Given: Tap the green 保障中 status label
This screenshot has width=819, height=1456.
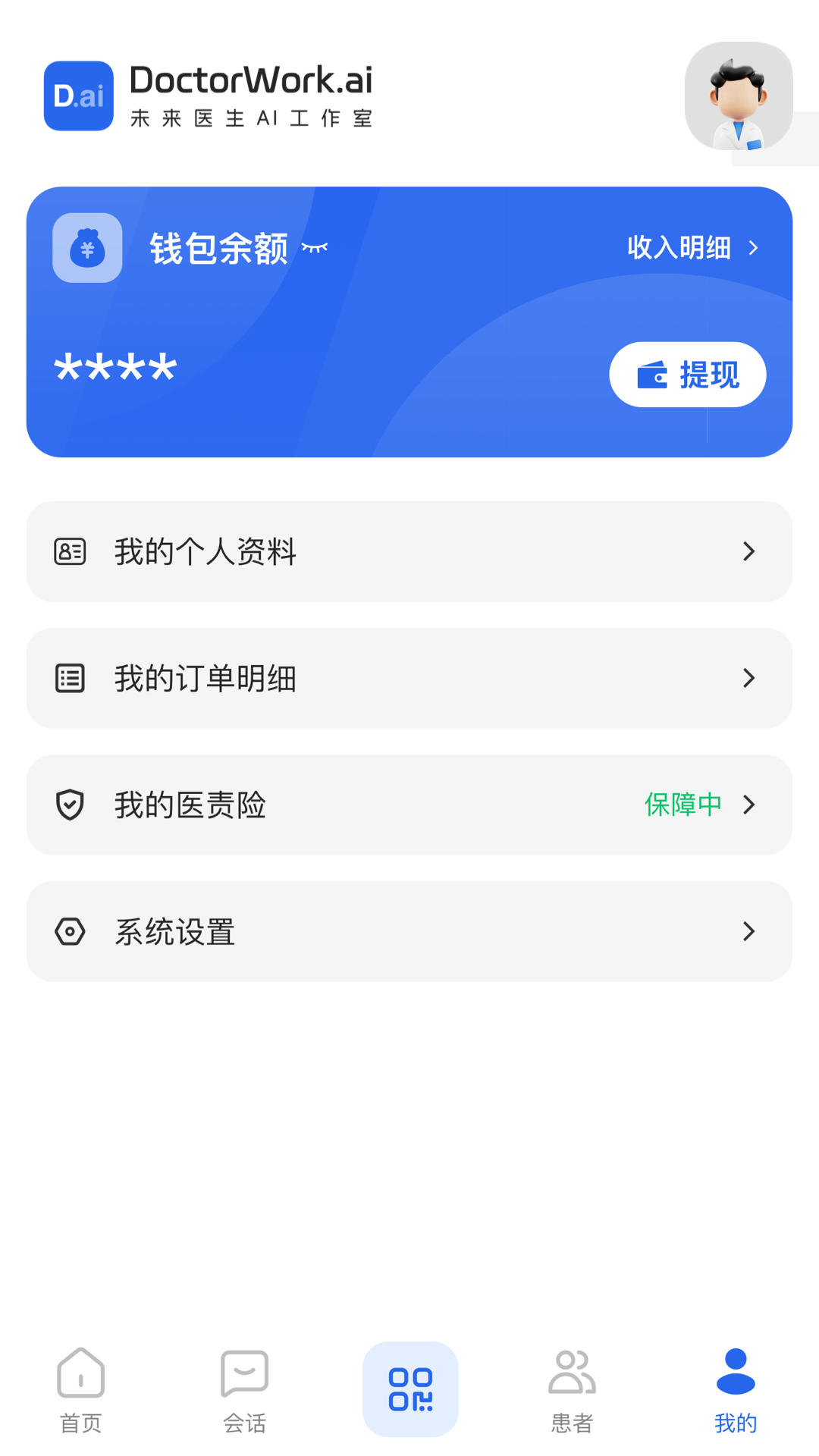Looking at the screenshot, I should click(x=682, y=805).
